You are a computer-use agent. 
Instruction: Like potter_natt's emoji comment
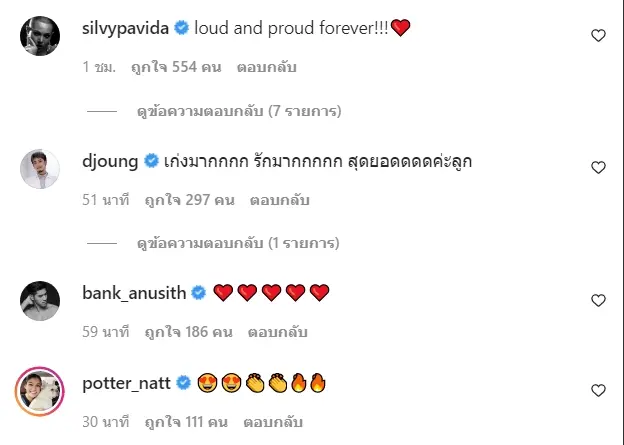598,390
